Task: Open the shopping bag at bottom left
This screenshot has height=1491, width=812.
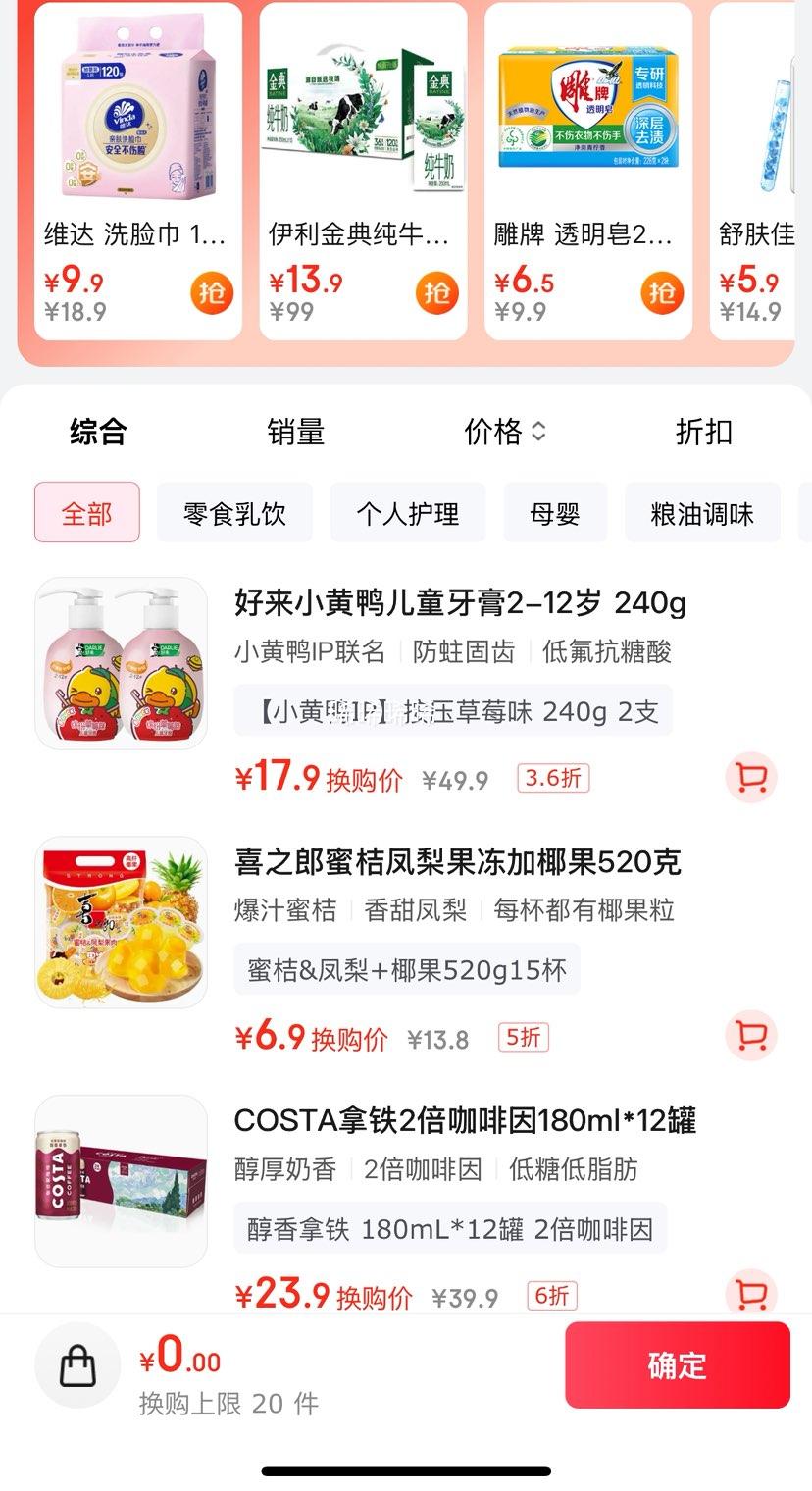Action: coord(77,1363)
